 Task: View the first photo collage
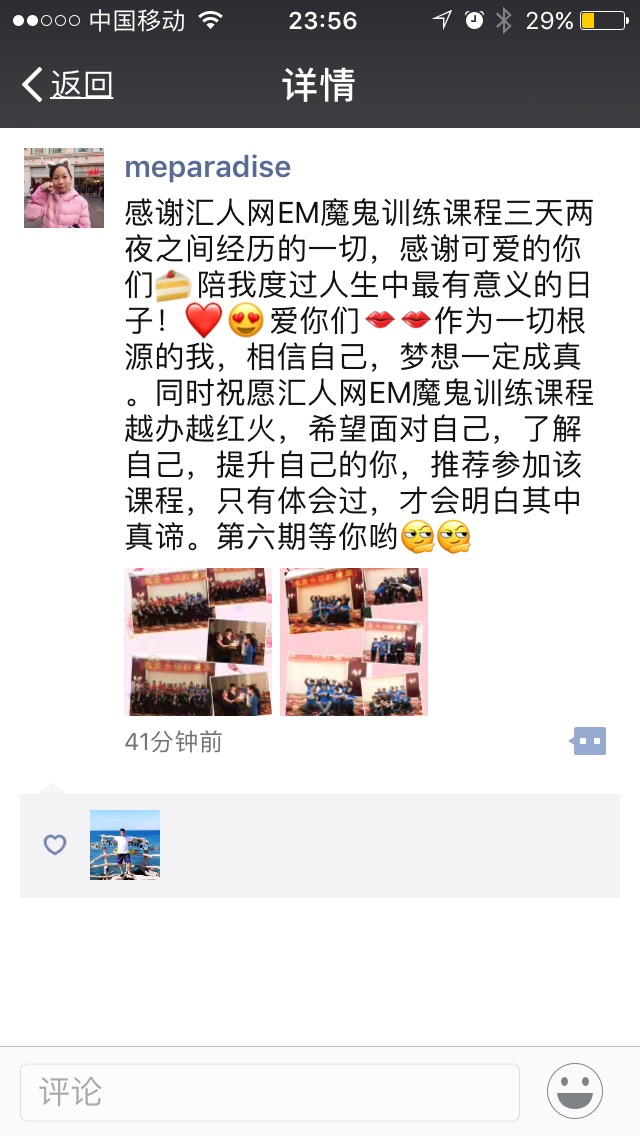198,642
